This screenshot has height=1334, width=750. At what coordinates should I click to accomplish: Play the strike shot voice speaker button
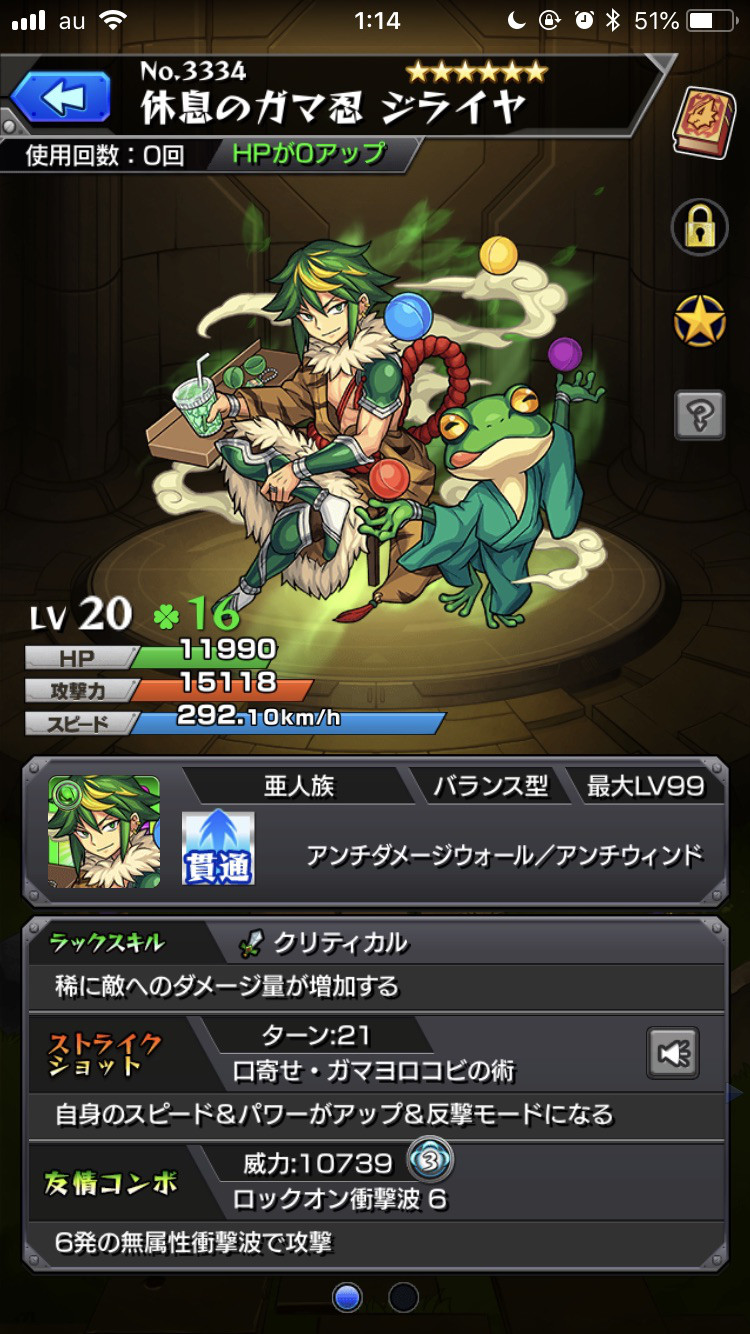[672, 1052]
